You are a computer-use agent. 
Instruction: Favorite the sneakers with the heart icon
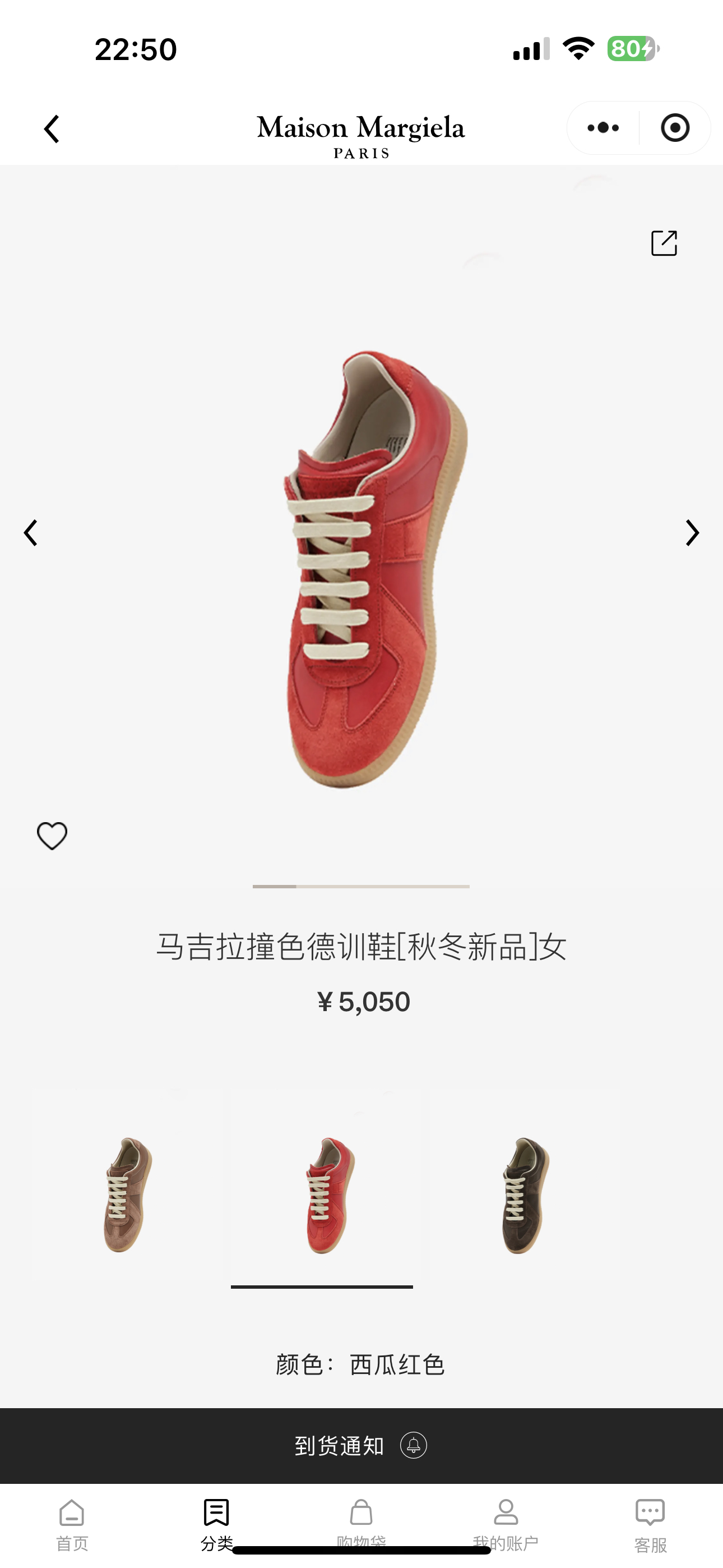tap(52, 835)
